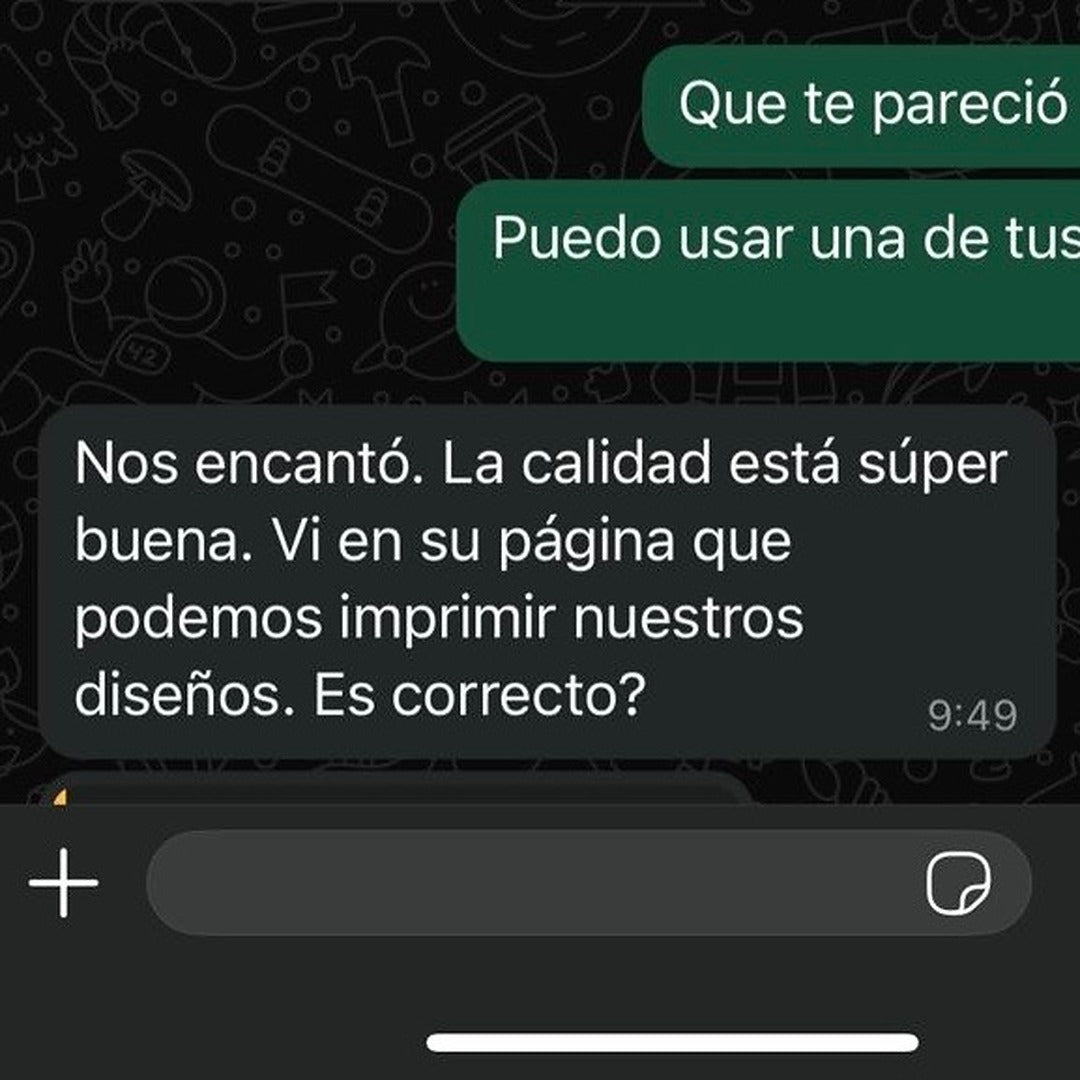Screen dimensions: 1080x1080
Task: Tap the message input field
Action: [520, 883]
